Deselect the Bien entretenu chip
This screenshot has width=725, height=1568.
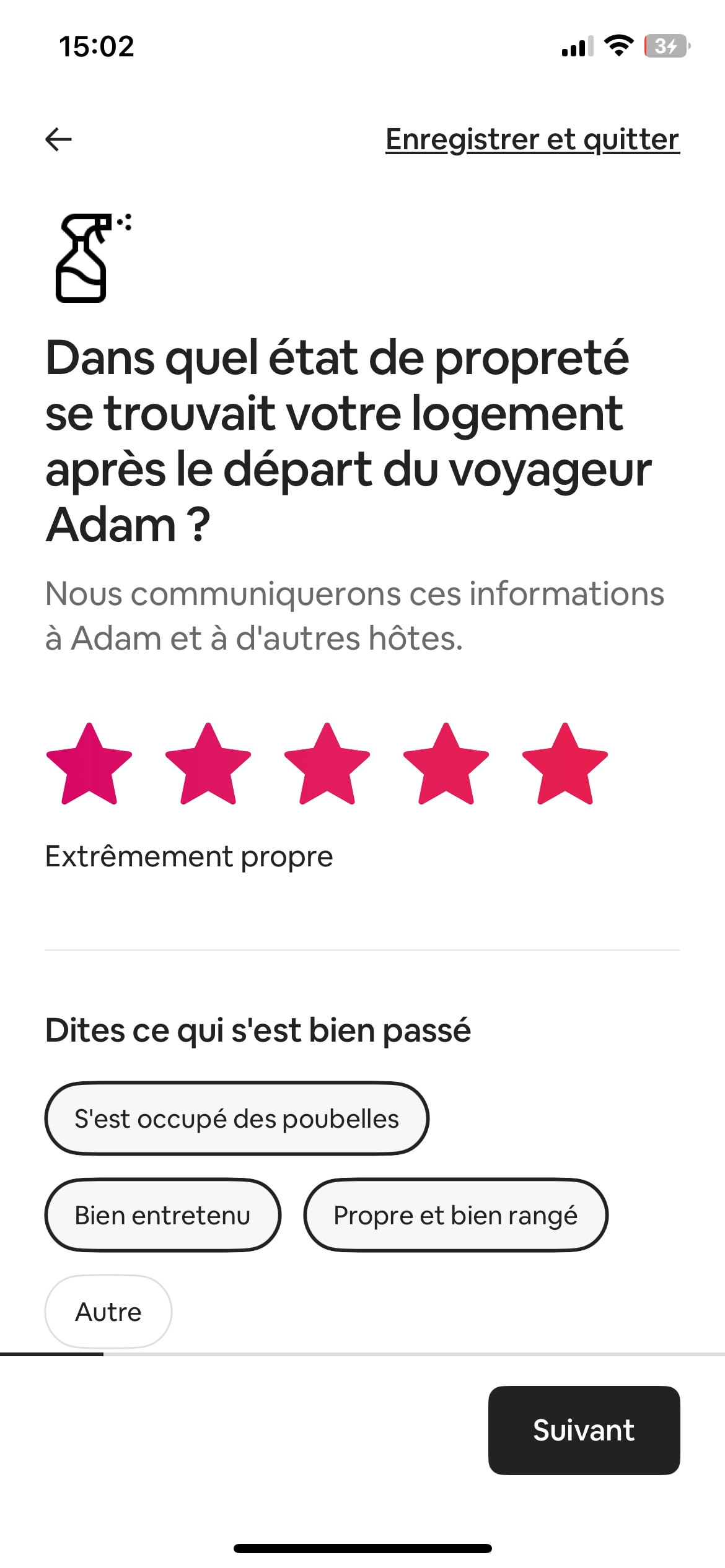(163, 1216)
